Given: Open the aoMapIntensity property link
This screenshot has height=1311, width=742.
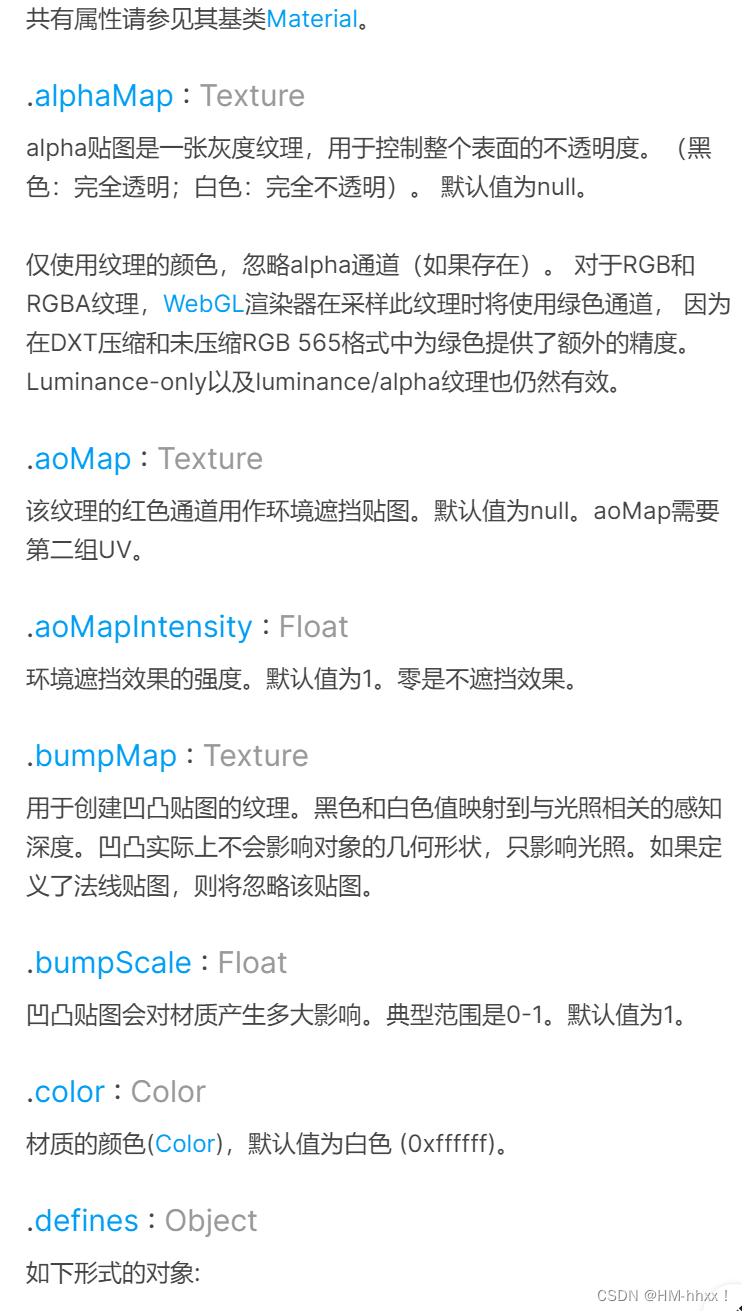Looking at the screenshot, I should (143, 627).
